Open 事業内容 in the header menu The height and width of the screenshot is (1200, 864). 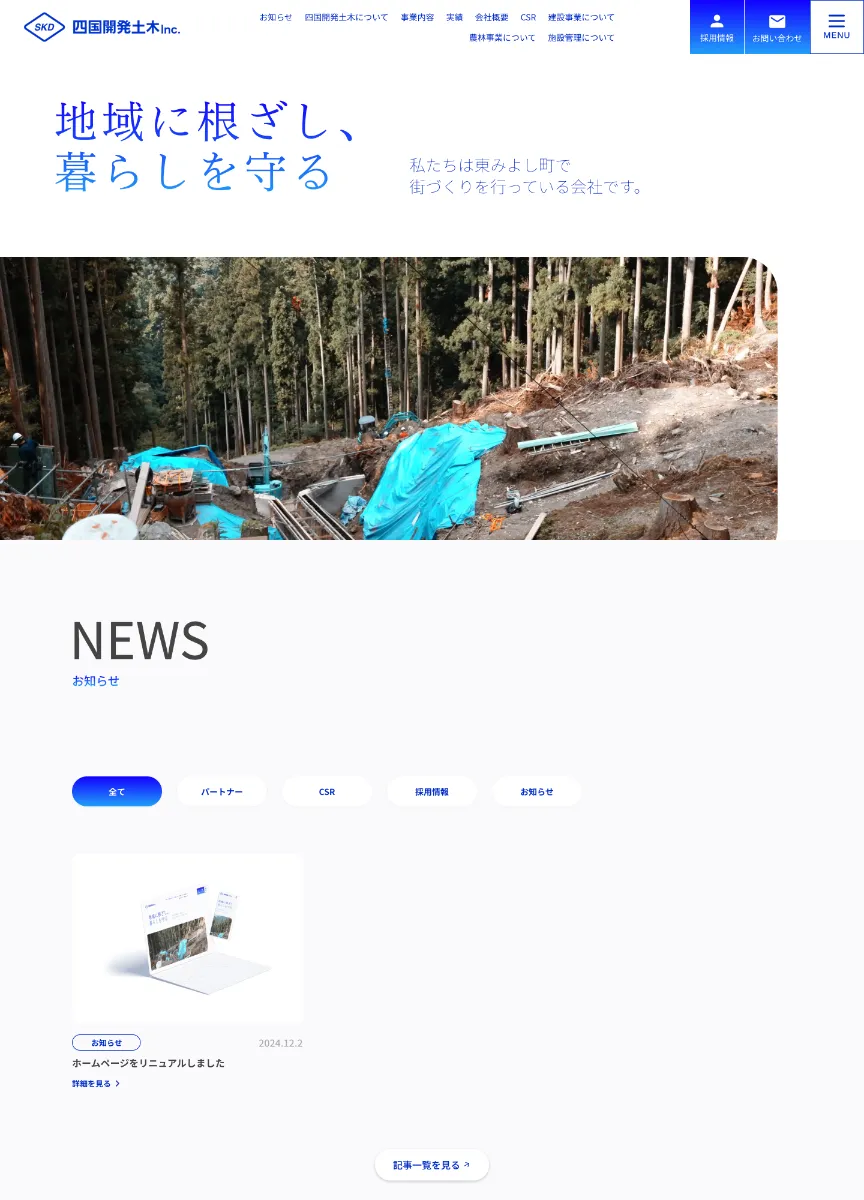point(418,18)
